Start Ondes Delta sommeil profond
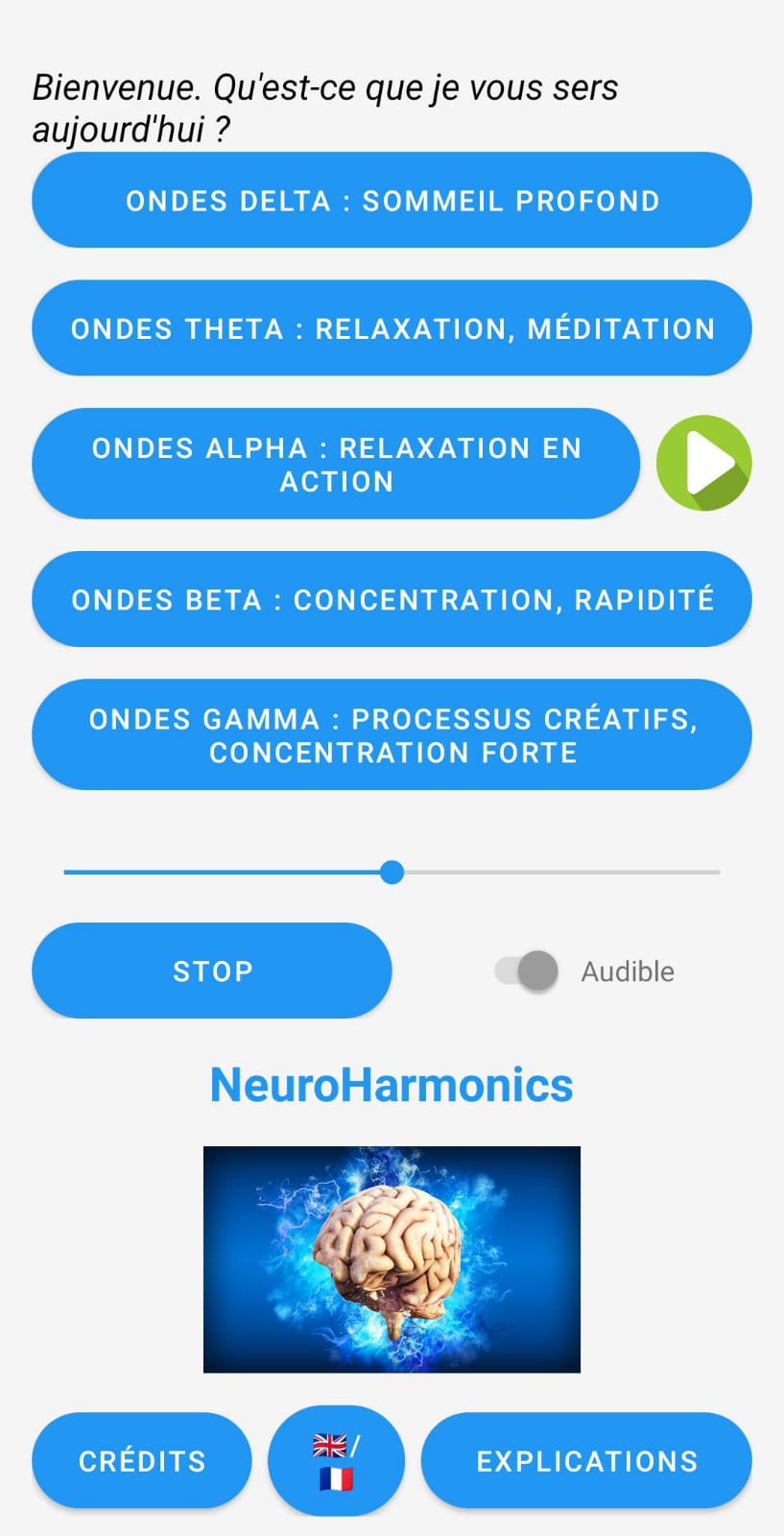The width and height of the screenshot is (784, 1536). (x=392, y=201)
